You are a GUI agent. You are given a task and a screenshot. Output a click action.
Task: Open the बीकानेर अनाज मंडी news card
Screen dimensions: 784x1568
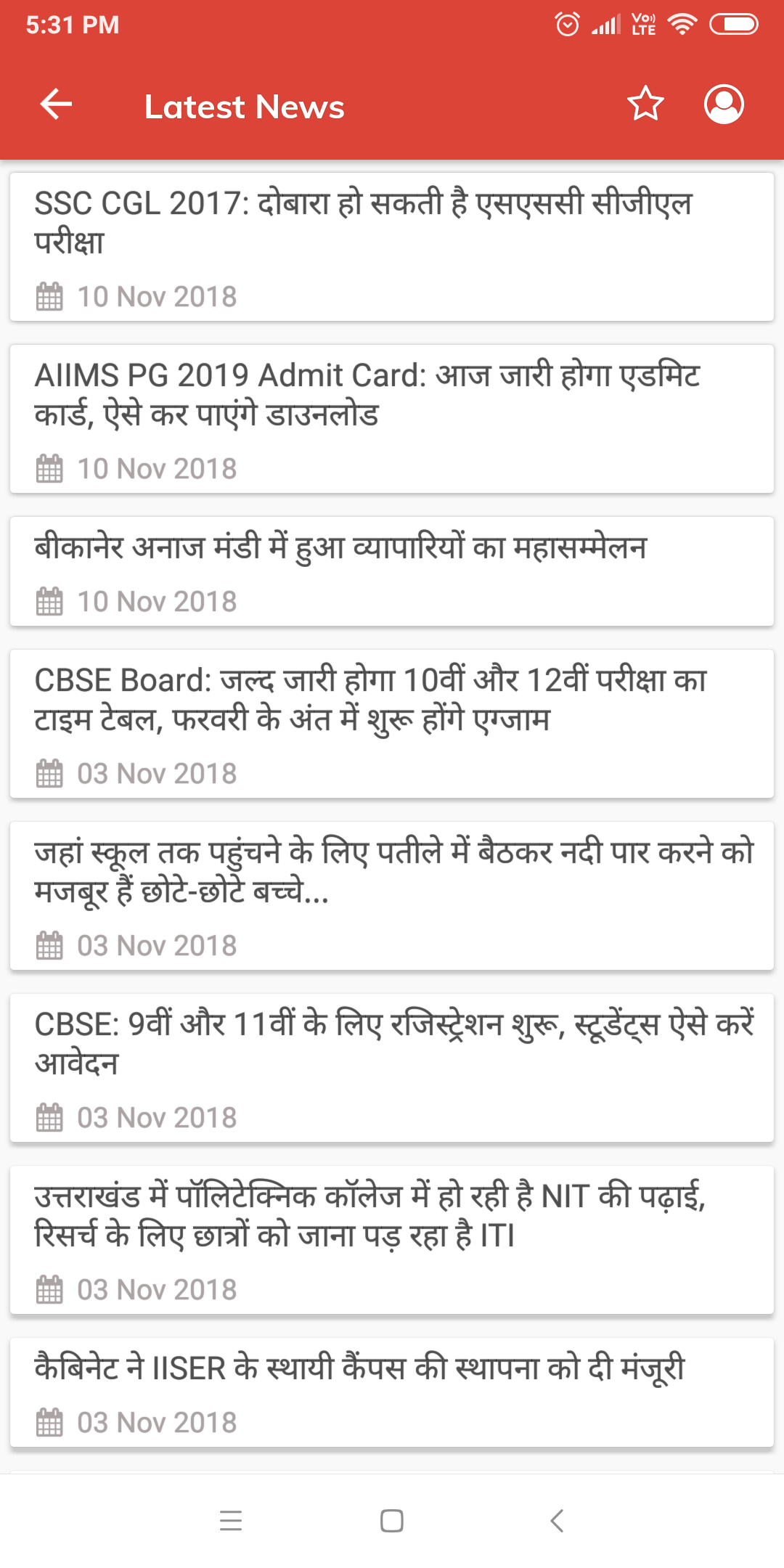pos(392,571)
